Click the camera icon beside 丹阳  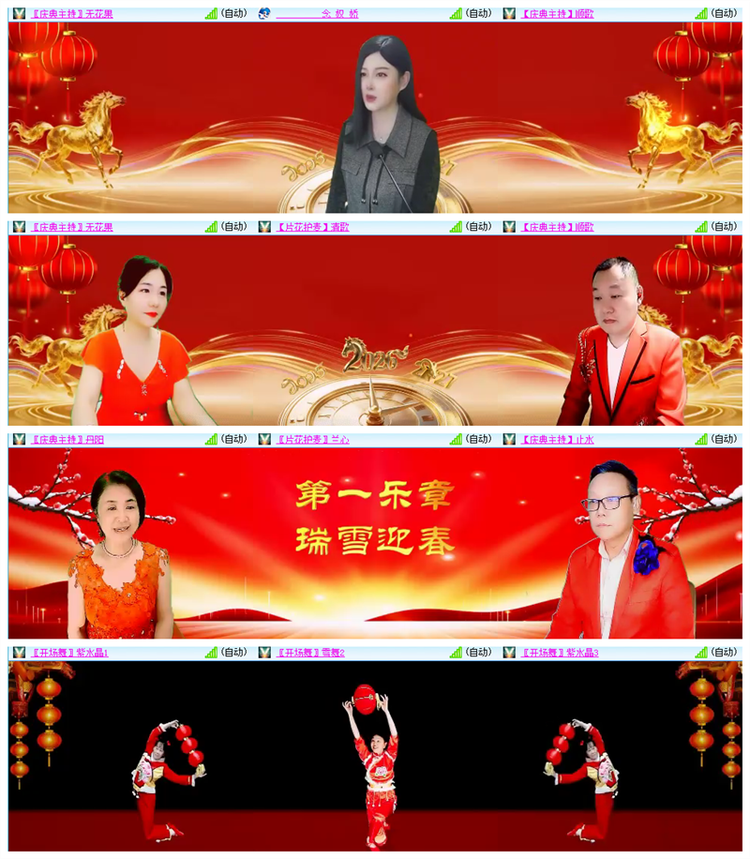17,441
